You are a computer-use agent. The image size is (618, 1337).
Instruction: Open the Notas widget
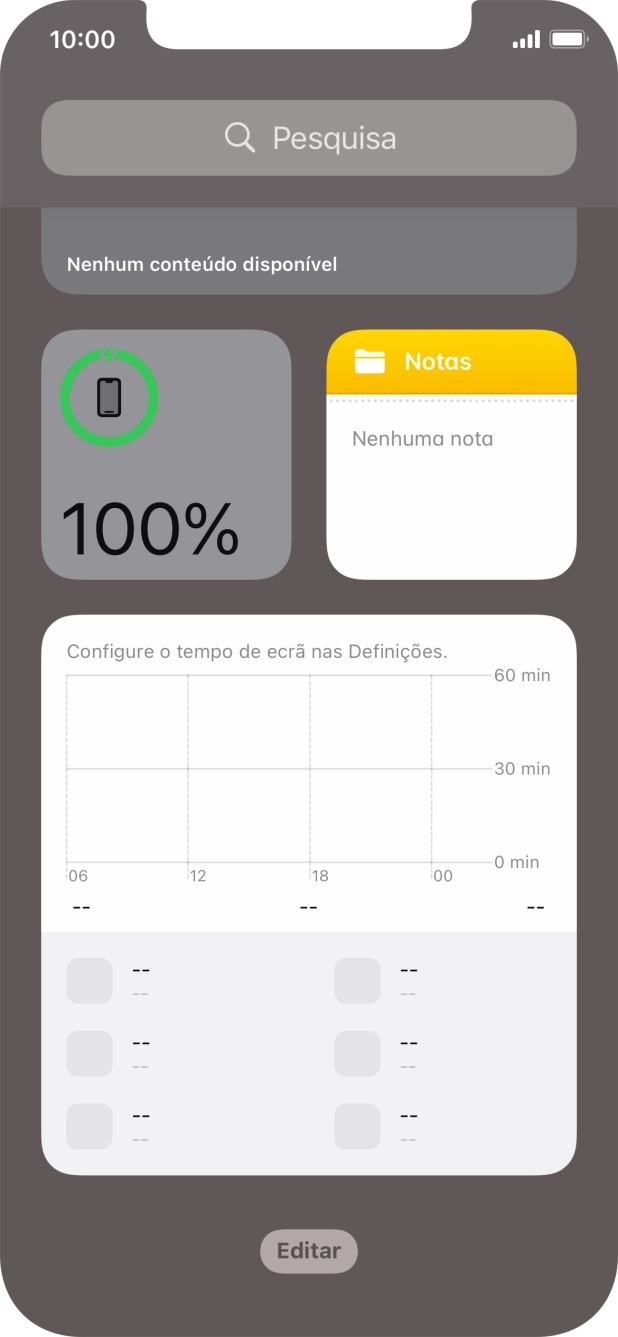(451, 455)
